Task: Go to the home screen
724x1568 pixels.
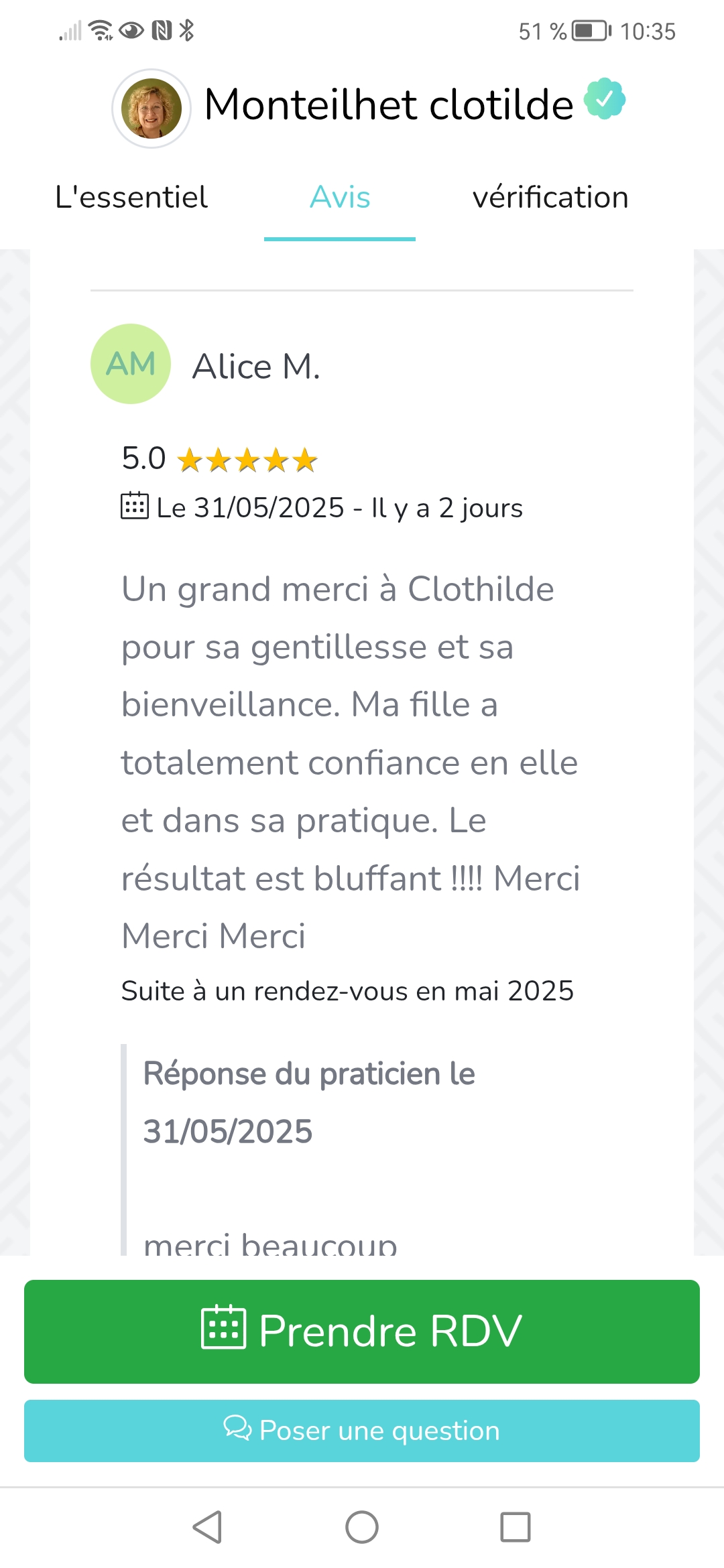Action: click(362, 1527)
